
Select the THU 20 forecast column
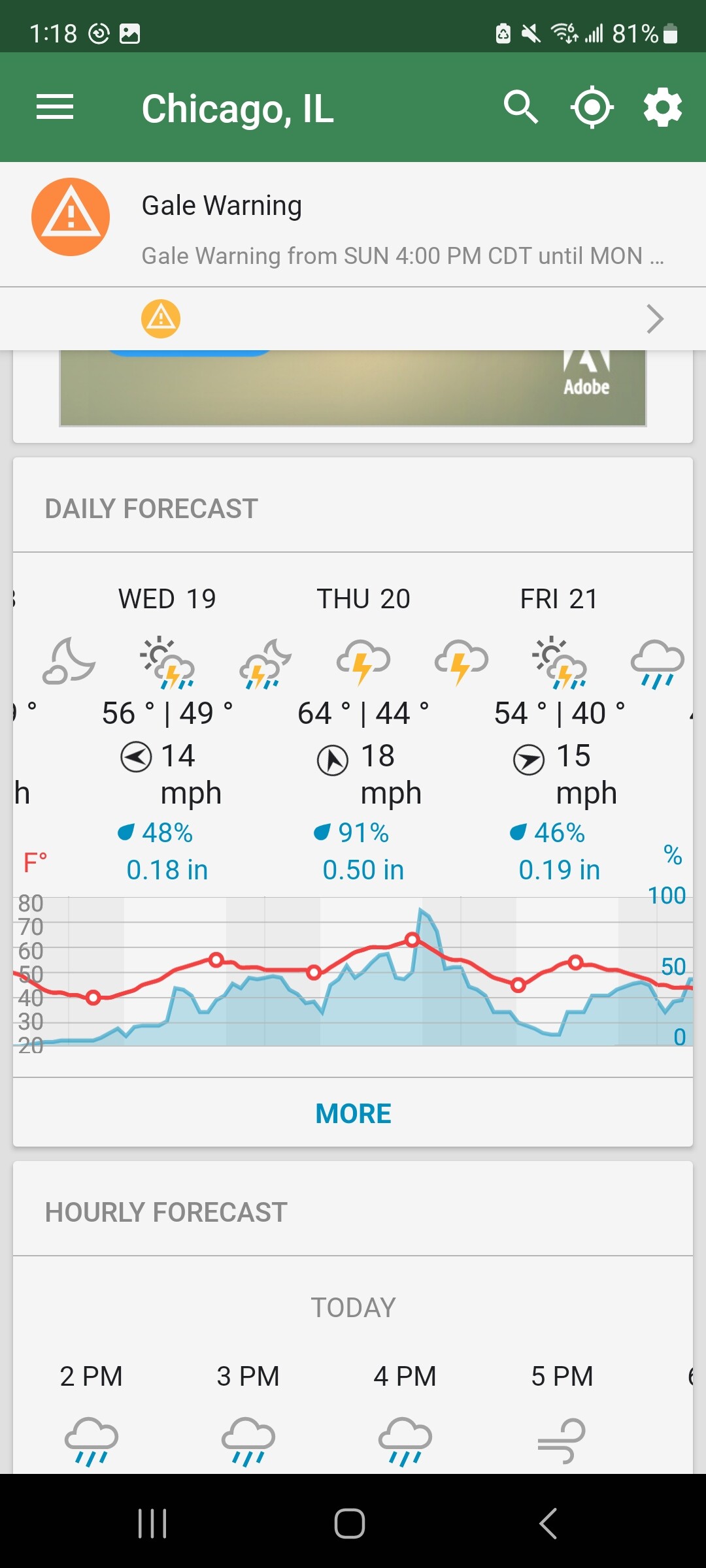tap(363, 719)
